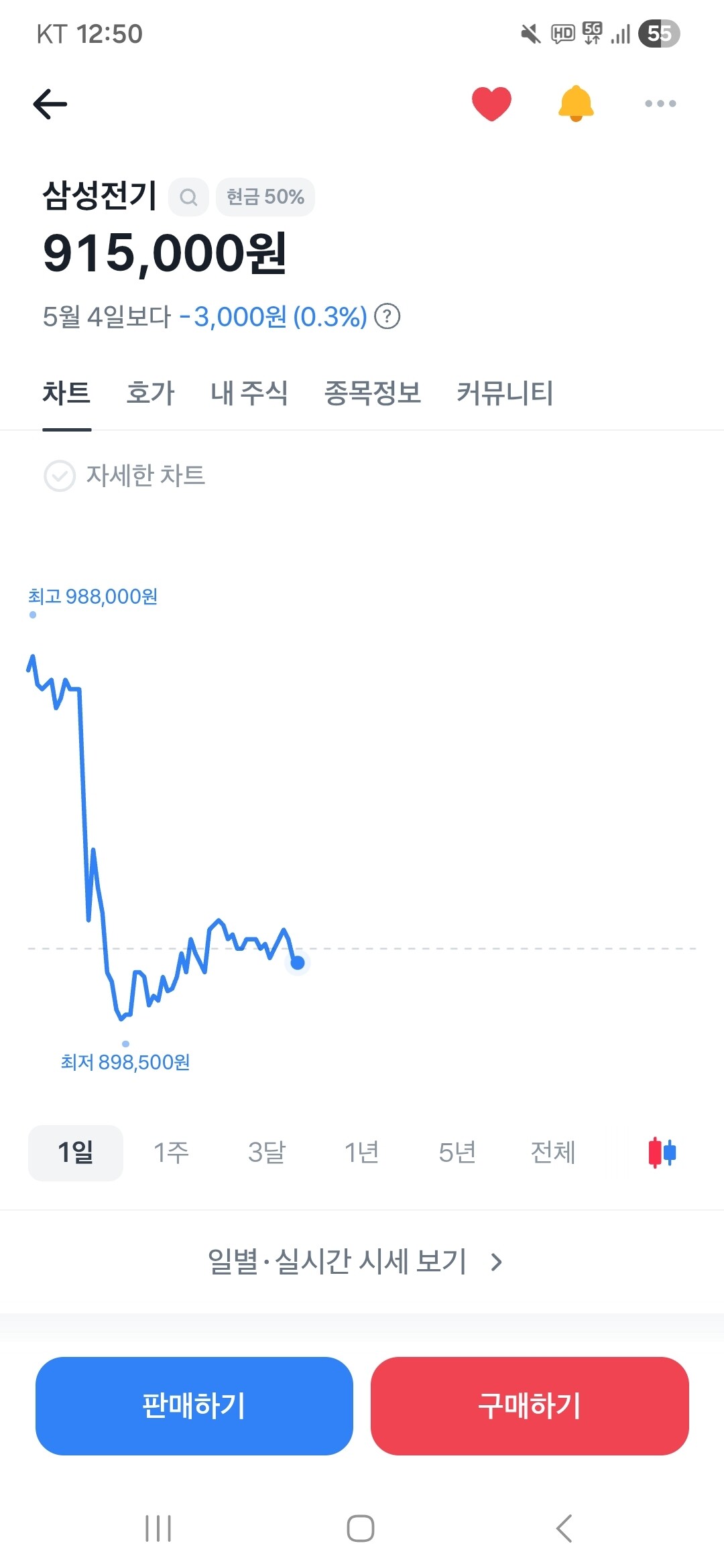
Task: Go back using the top-left arrow
Action: 50,104
